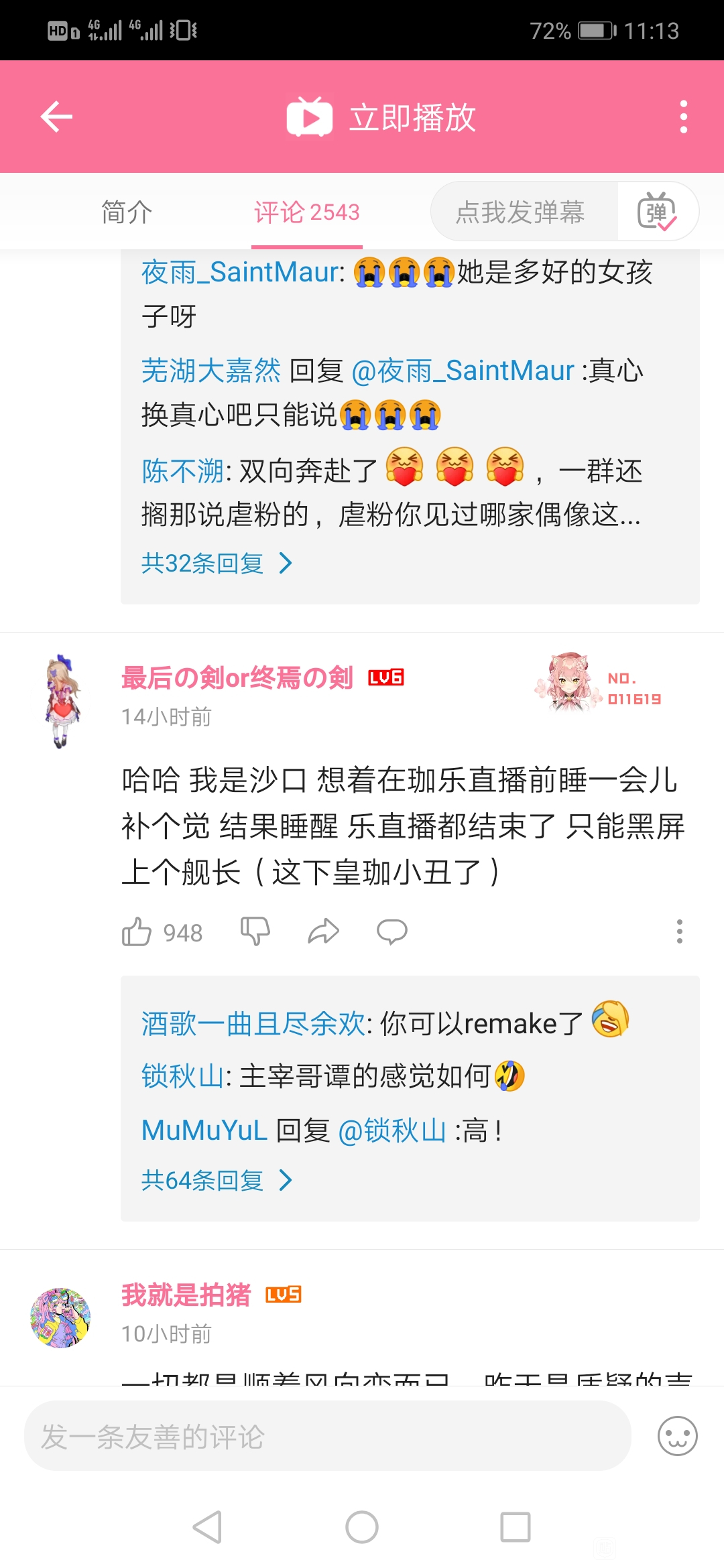Tap the 发一条友善的评论 comment field

[x=328, y=1436]
